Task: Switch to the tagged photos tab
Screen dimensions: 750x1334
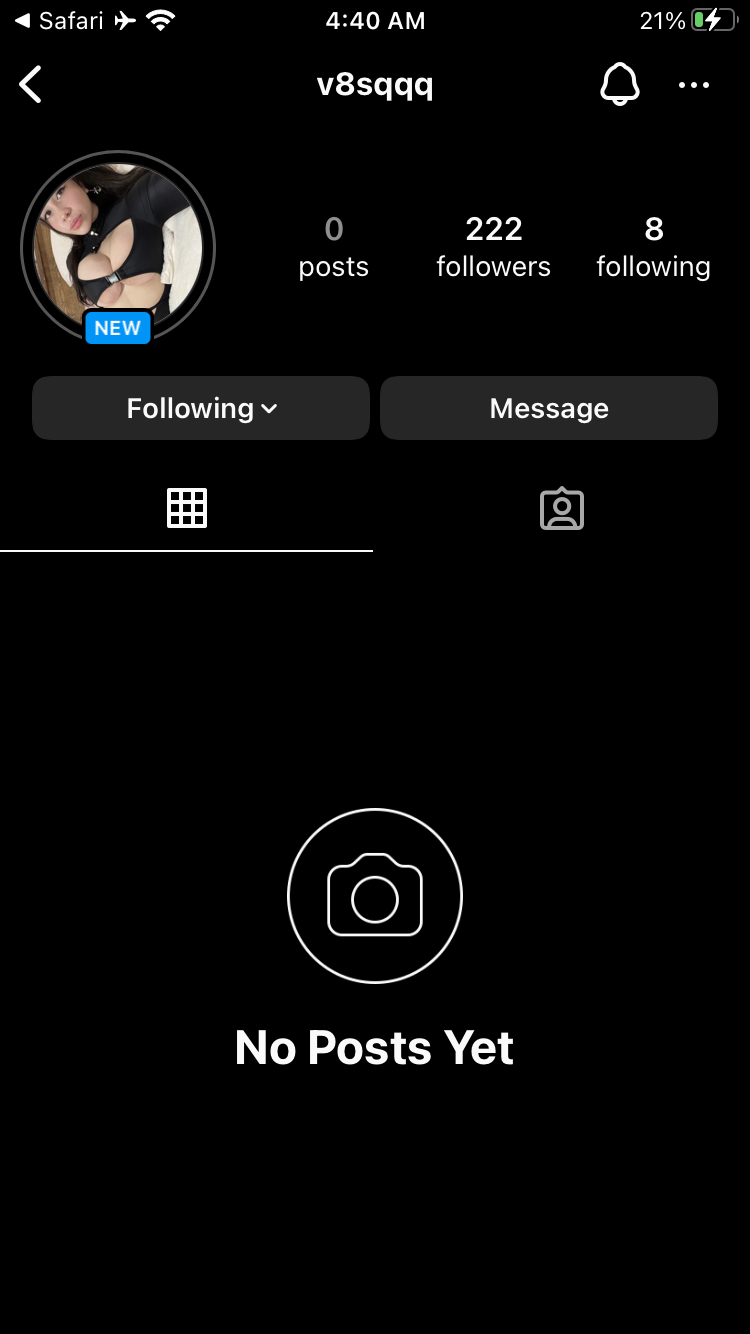Action: point(561,508)
